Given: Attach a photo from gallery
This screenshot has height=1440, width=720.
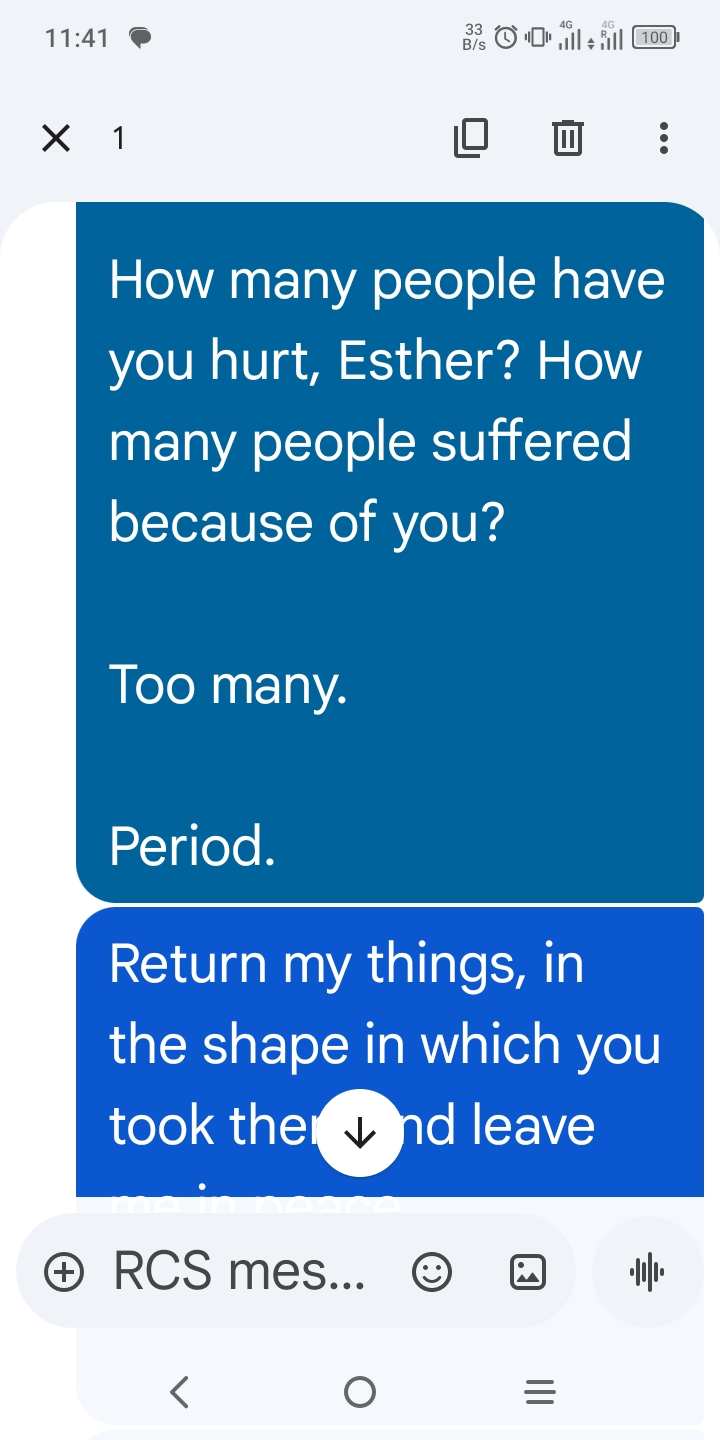Looking at the screenshot, I should click(528, 1272).
